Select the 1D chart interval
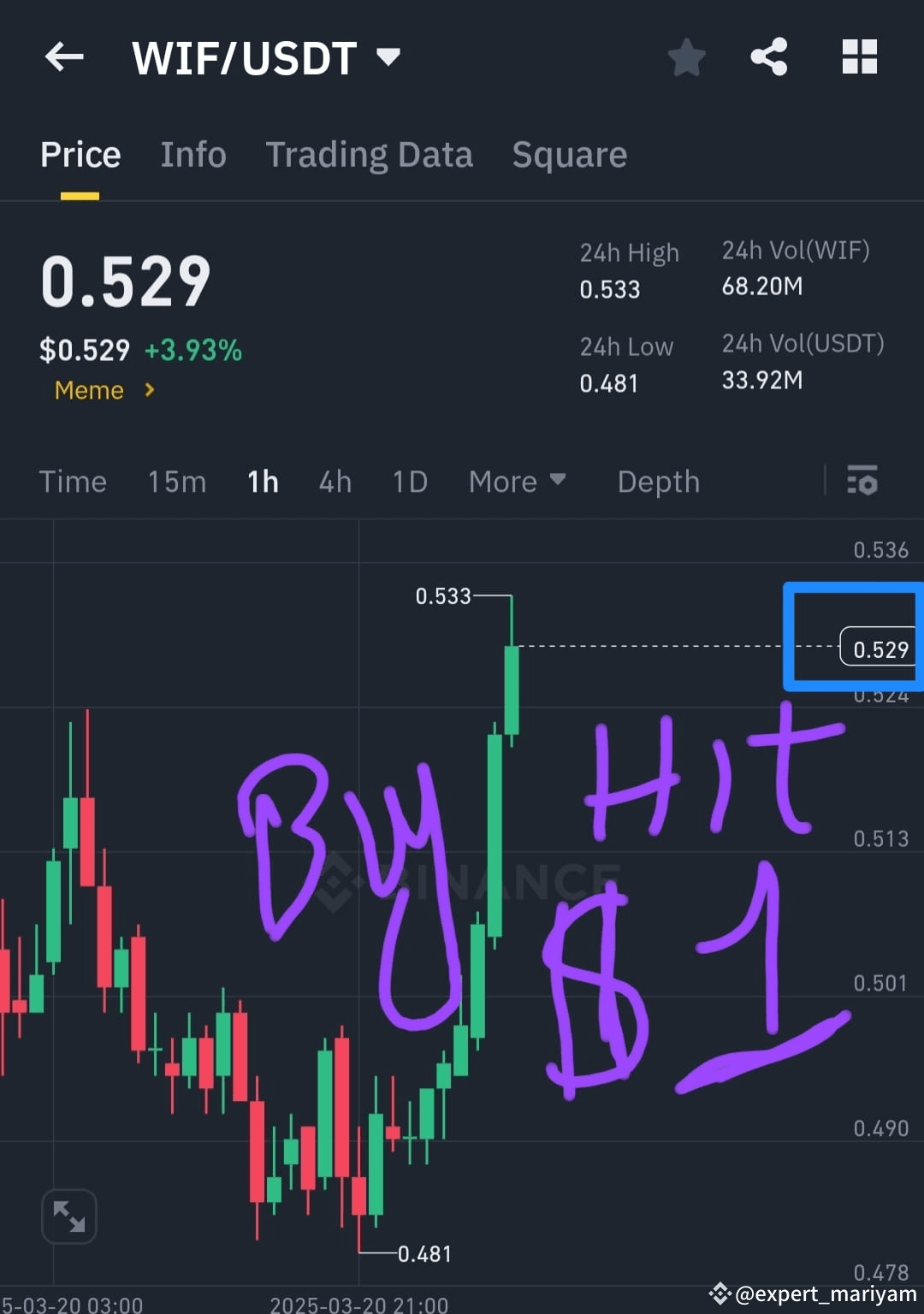Screen dimensions: 924x1314 pyautogui.click(x=409, y=481)
